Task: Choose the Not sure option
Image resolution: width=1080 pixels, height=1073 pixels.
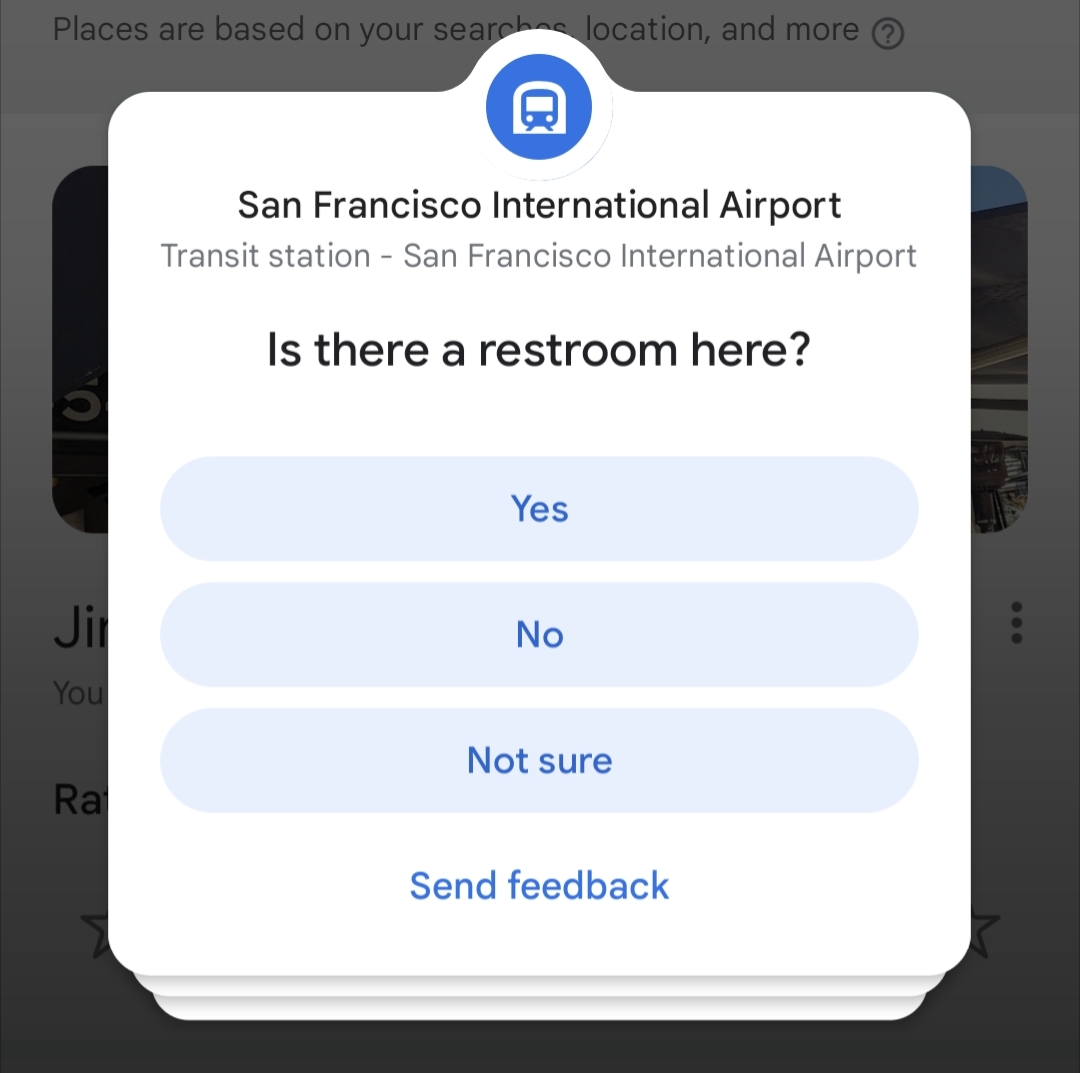Action: tap(539, 761)
